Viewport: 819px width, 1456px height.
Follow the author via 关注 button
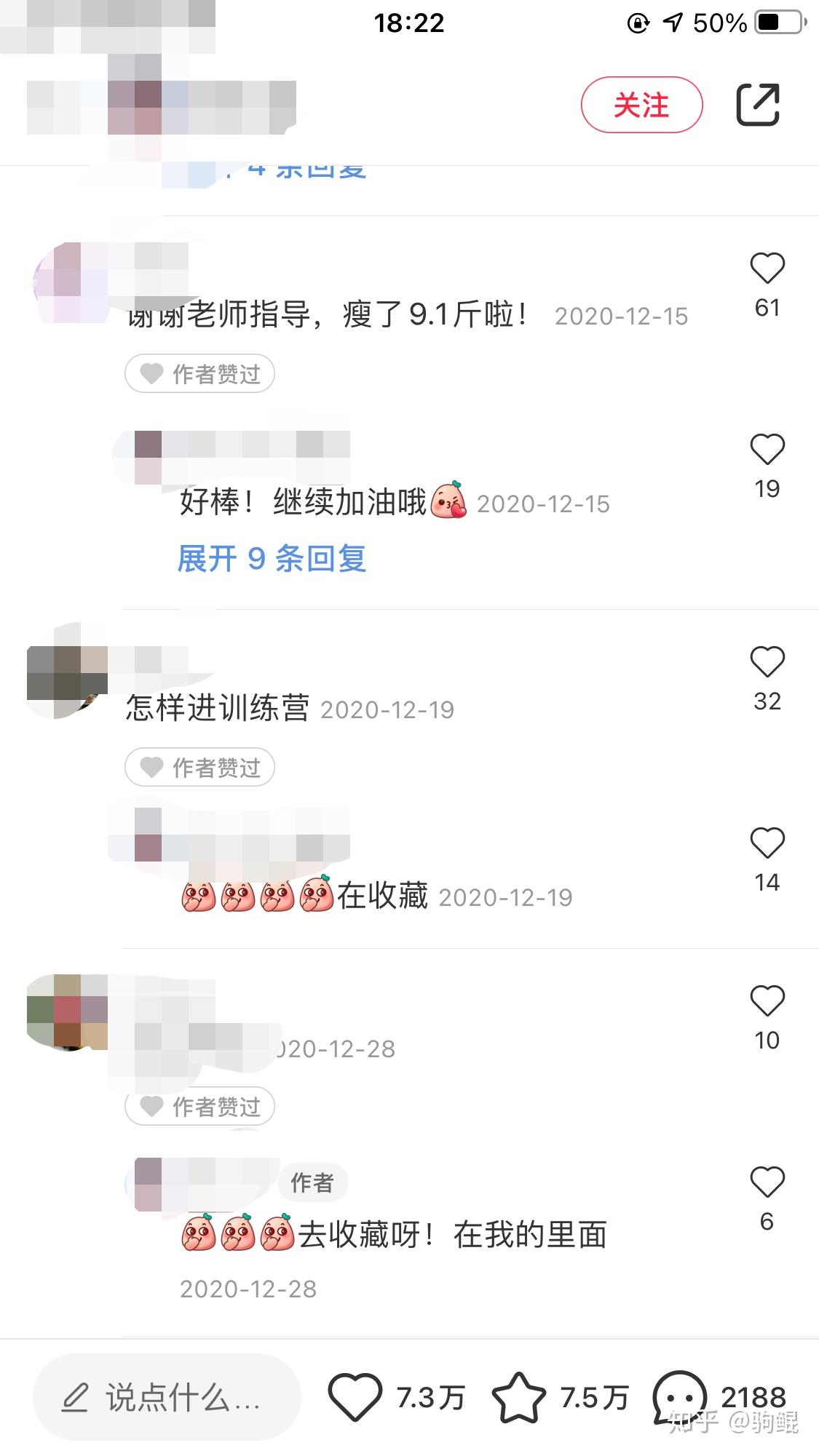pos(641,106)
